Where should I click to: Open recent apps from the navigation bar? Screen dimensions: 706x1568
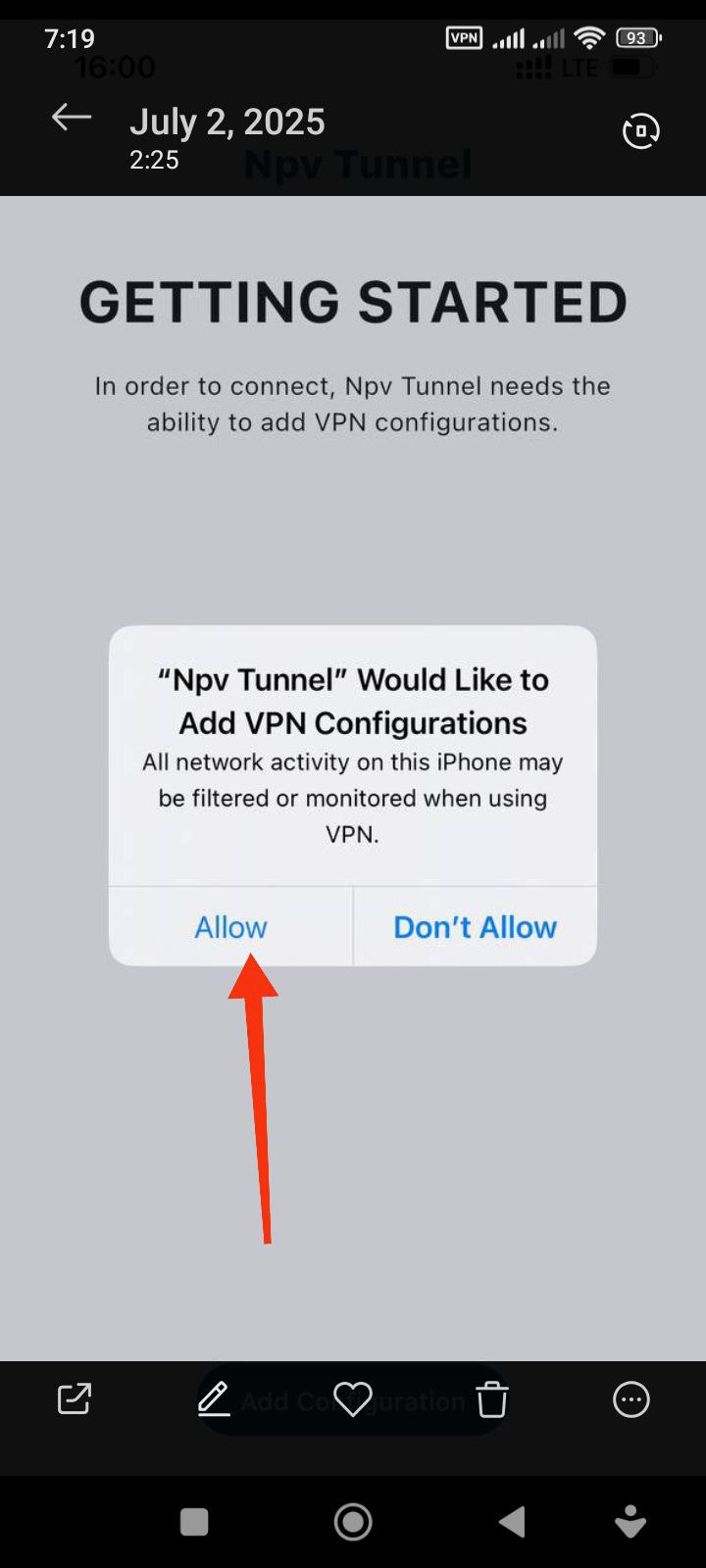pos(194,1522)
